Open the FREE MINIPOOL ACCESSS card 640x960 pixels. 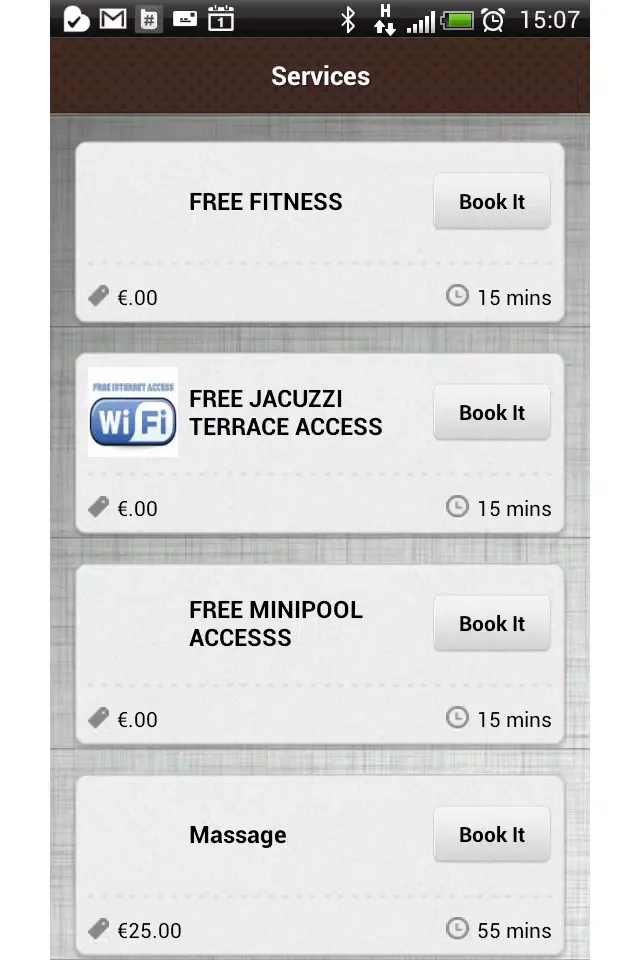(275, 624)
